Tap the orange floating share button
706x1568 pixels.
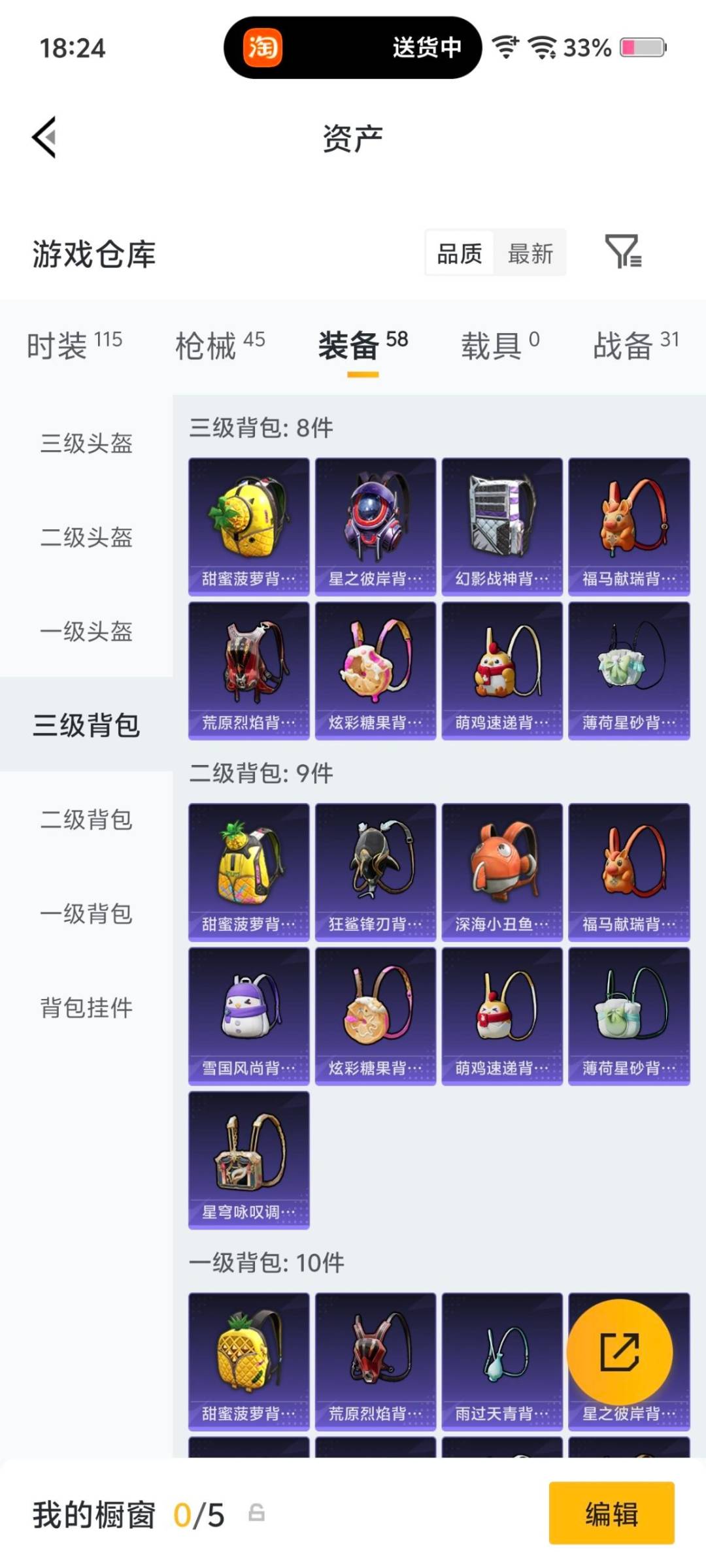pos(619,1352)
